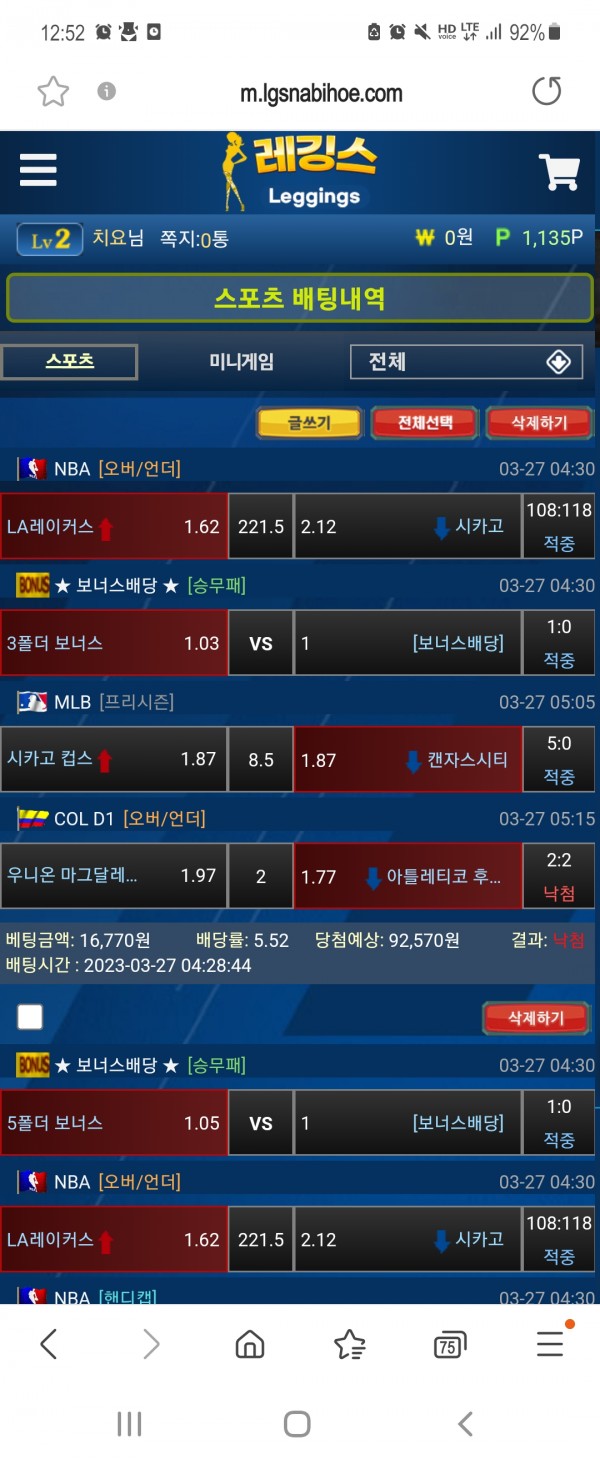Go to browser home page
The width and height of the screenshot is (600, 1464).
pos(250,1345)
